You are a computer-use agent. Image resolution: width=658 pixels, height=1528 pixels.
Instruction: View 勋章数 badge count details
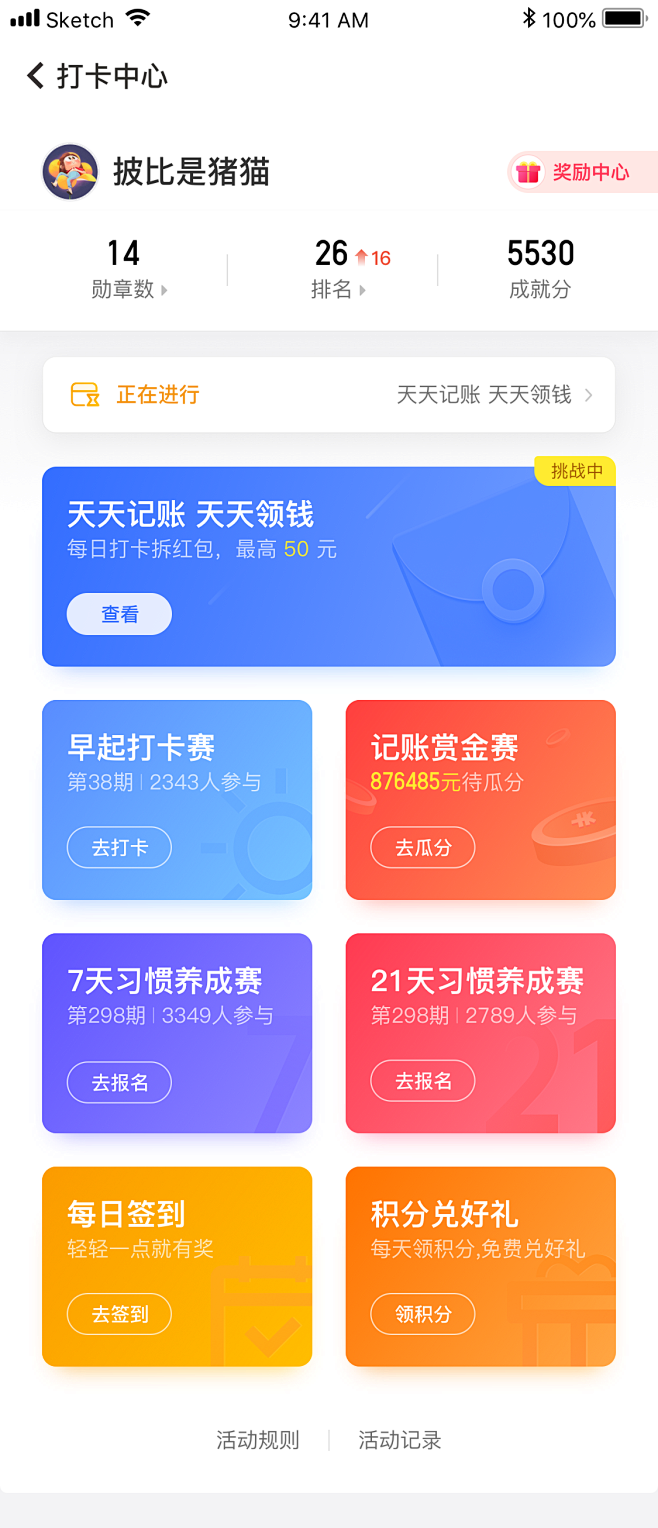124,269
